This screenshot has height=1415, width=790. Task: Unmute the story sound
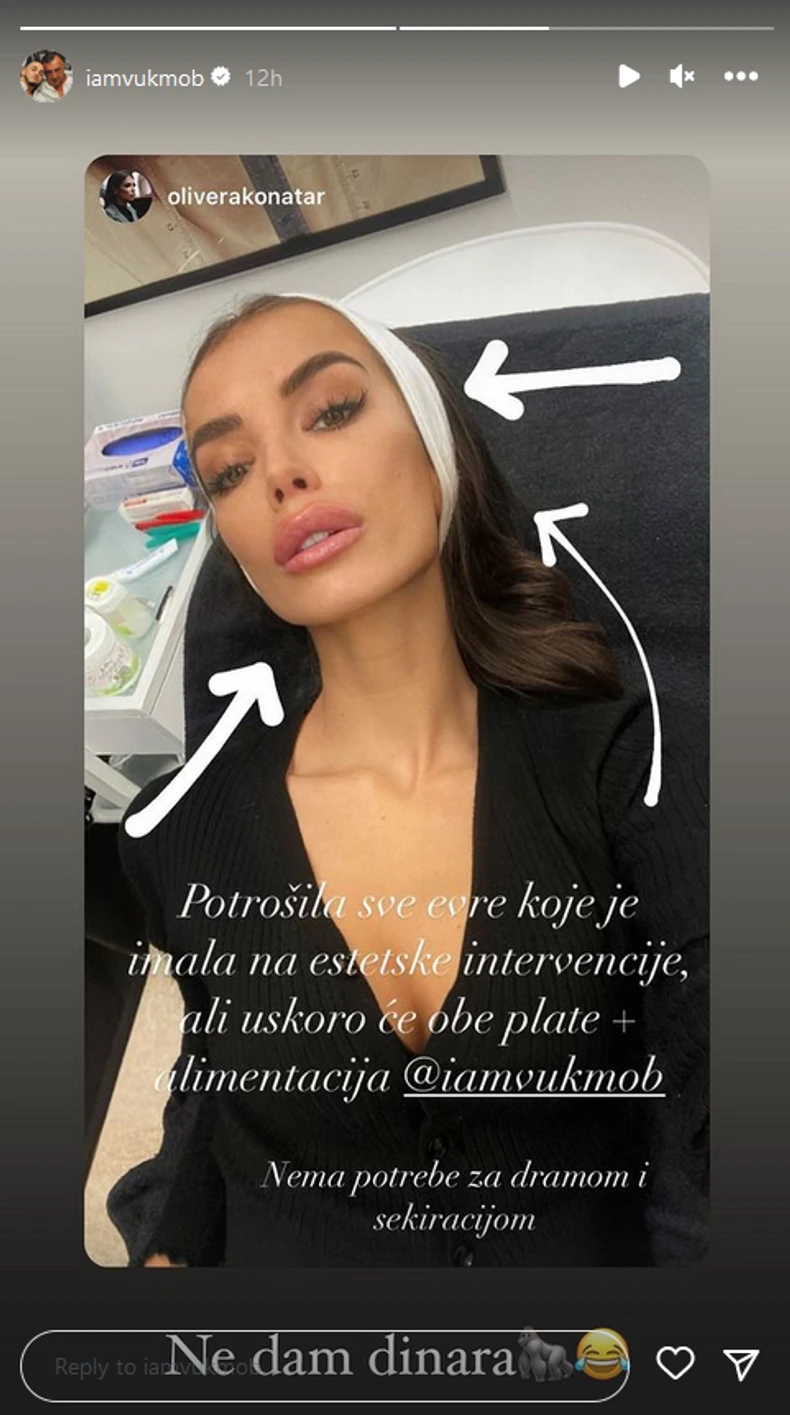point(682,76)
